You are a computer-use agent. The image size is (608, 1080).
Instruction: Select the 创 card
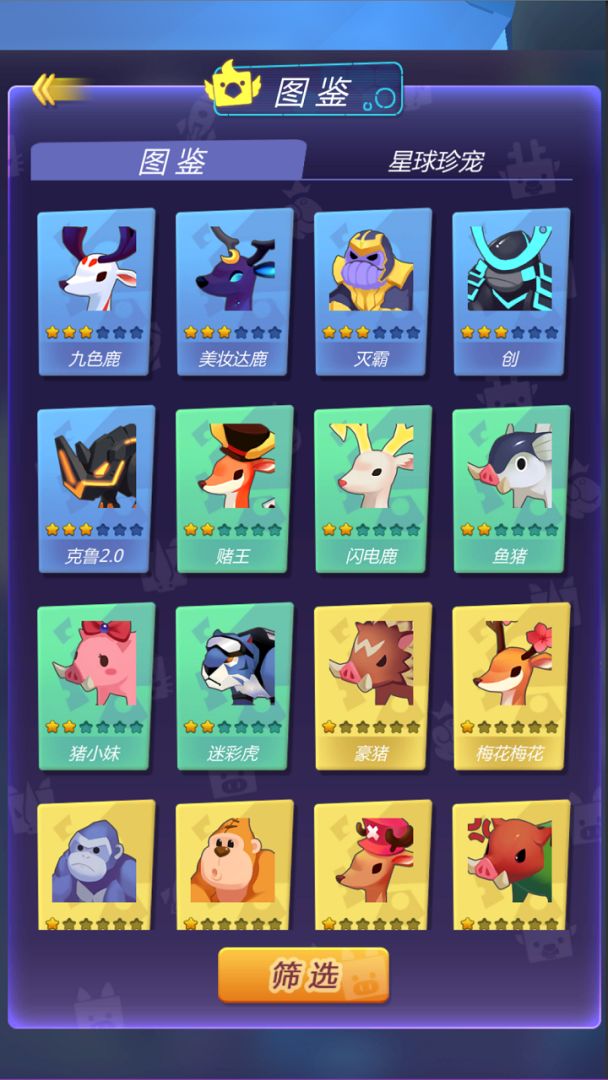[510, 291]
